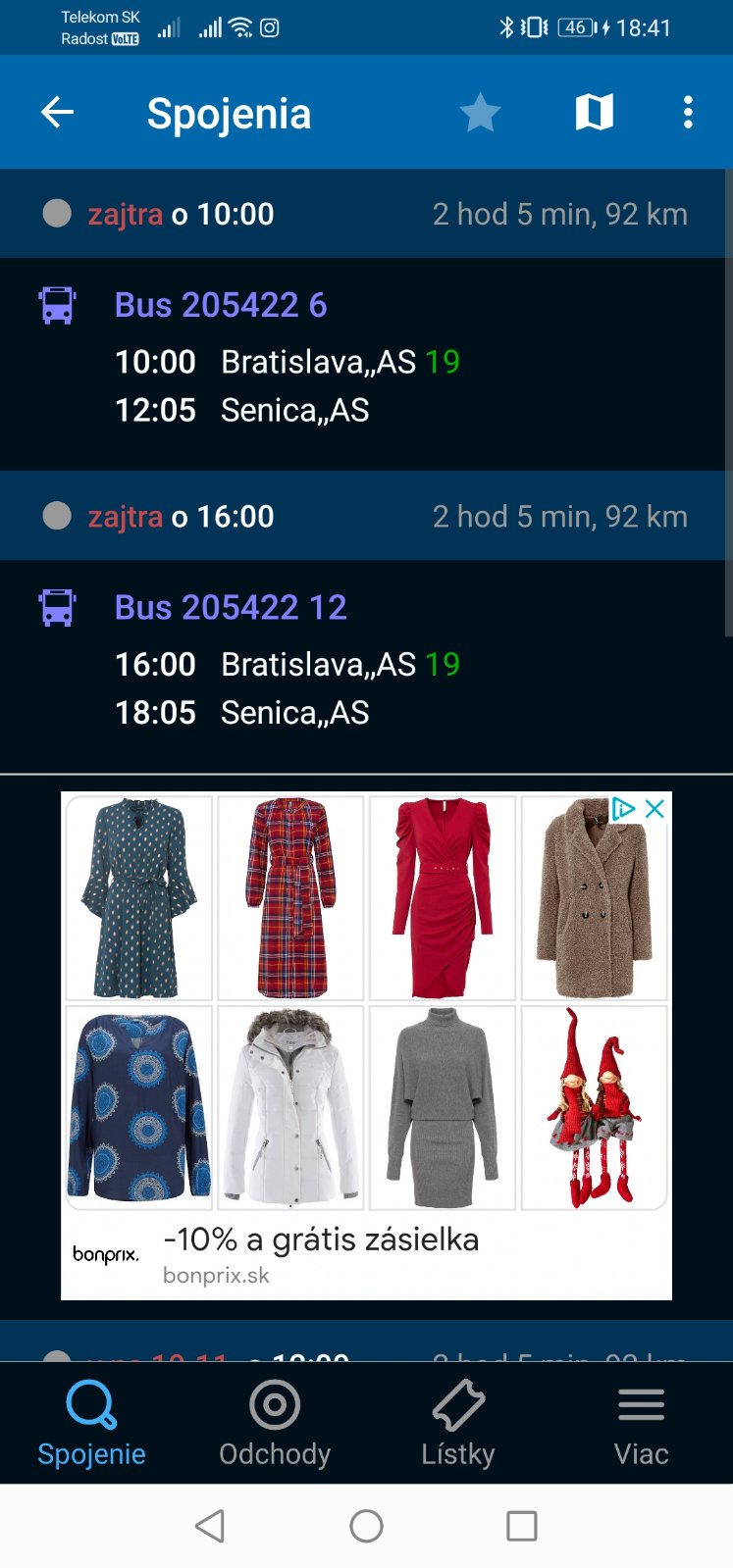The height and width of the screenshot is (1568, 733).
Task: Switch to the Odchody tab
Action: click(x=275, y=1424)
